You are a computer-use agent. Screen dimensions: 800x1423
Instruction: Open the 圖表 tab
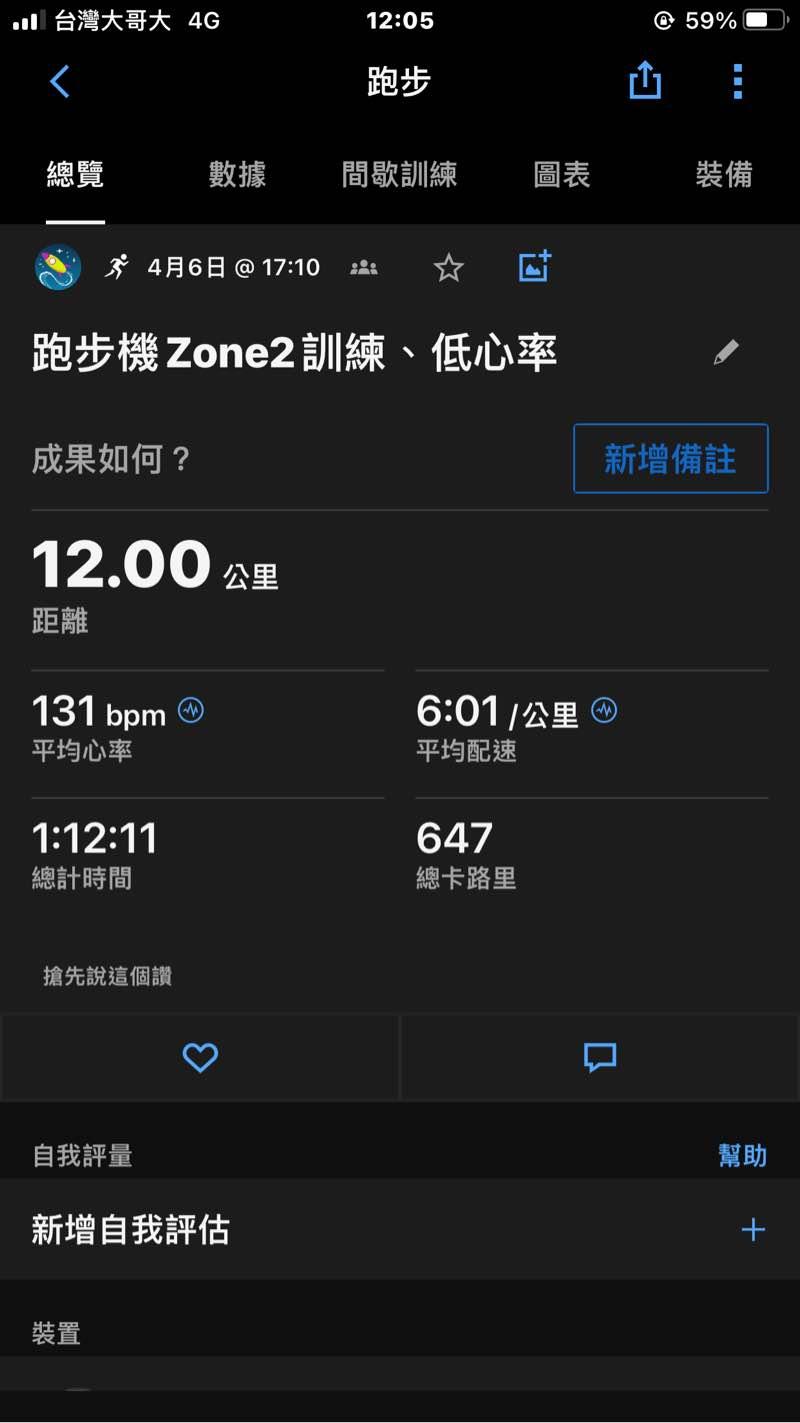pos(561,175)
